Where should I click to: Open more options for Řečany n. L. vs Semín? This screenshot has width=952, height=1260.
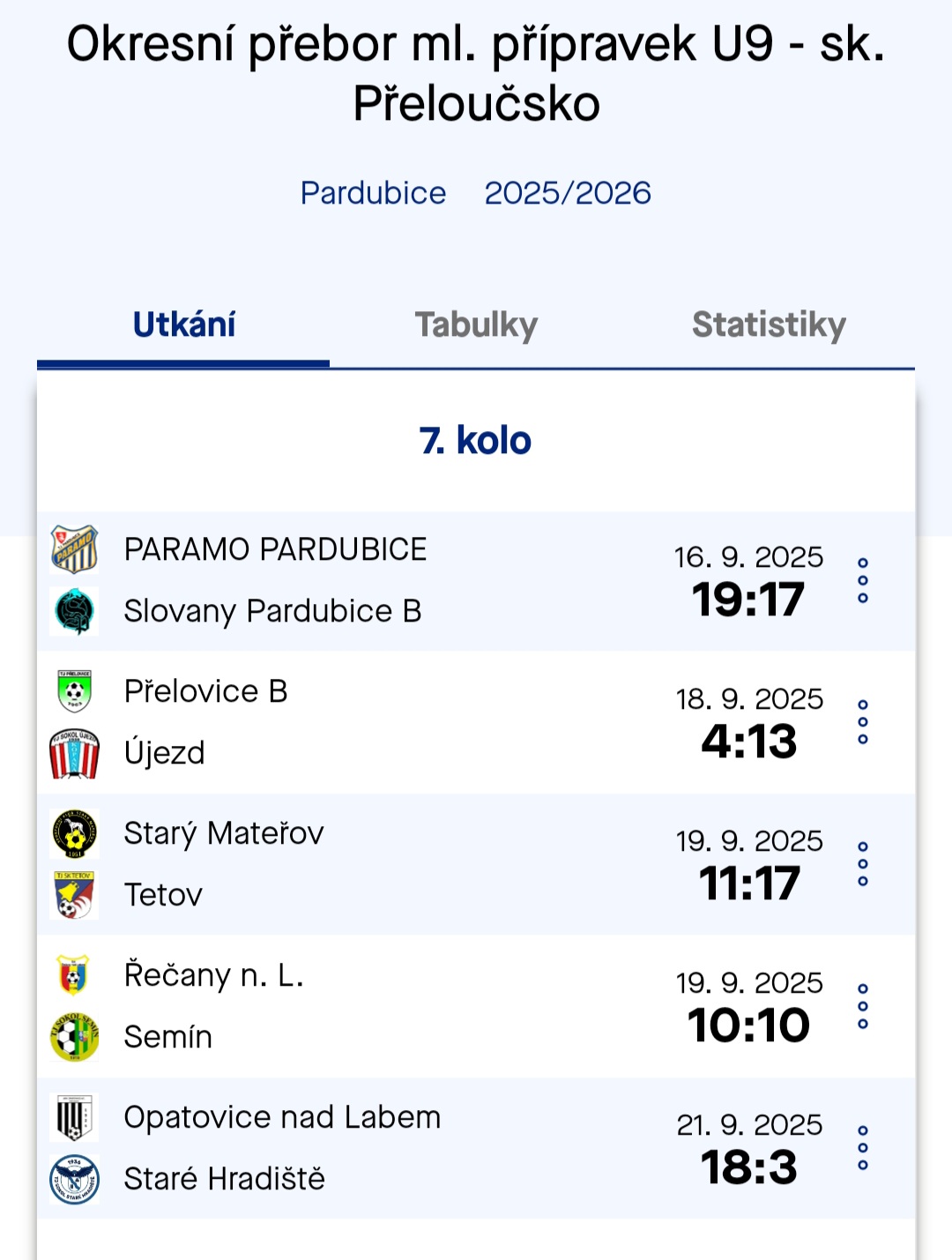[x=863, y=1006]
